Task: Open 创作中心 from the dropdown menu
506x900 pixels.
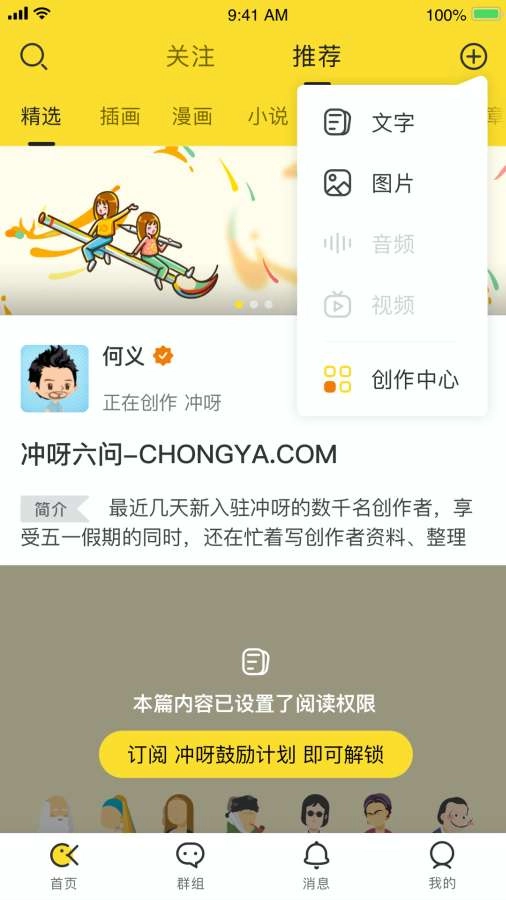Action: 392,379
